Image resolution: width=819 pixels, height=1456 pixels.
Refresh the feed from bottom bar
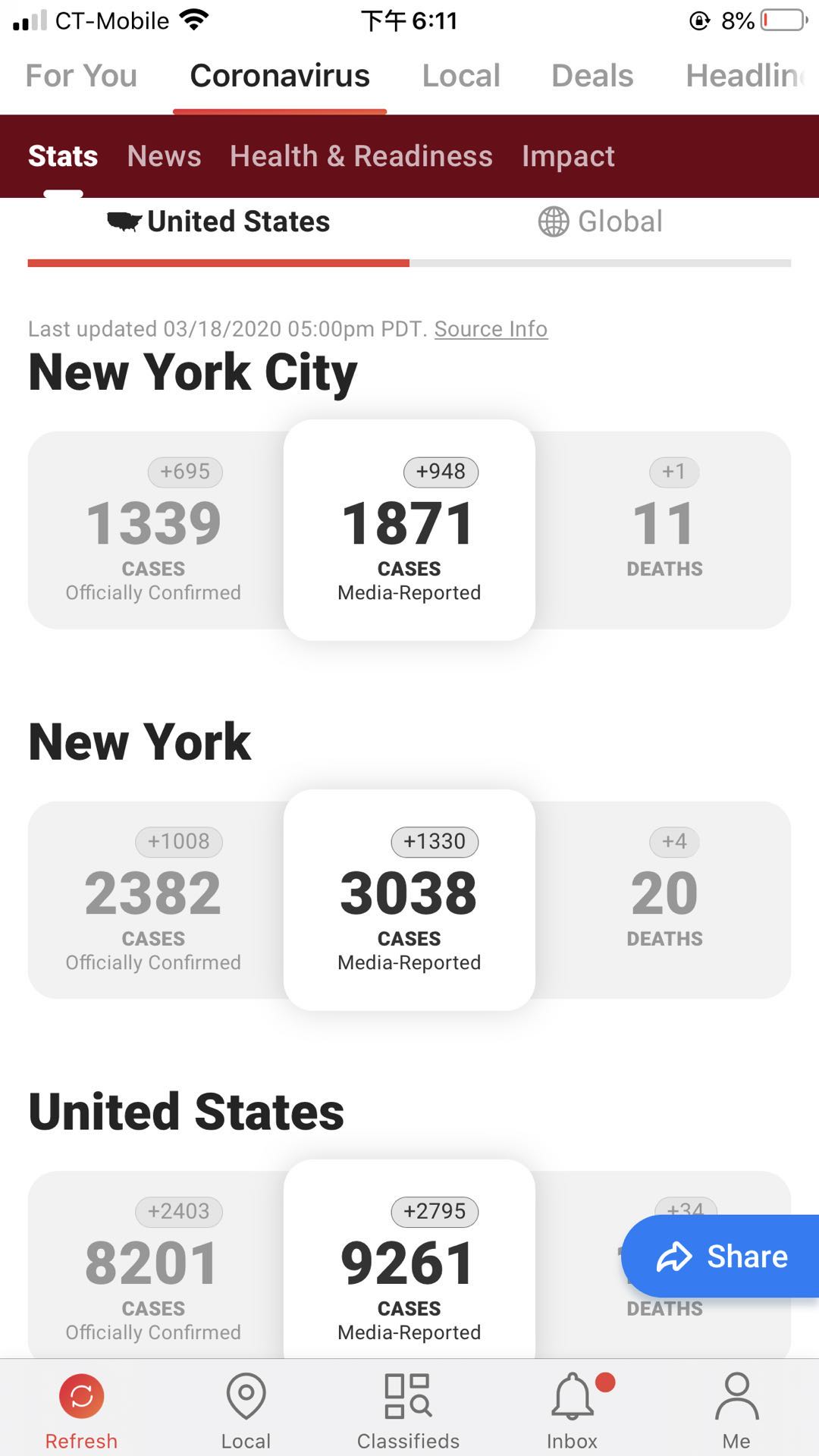tap(81, 1411)
